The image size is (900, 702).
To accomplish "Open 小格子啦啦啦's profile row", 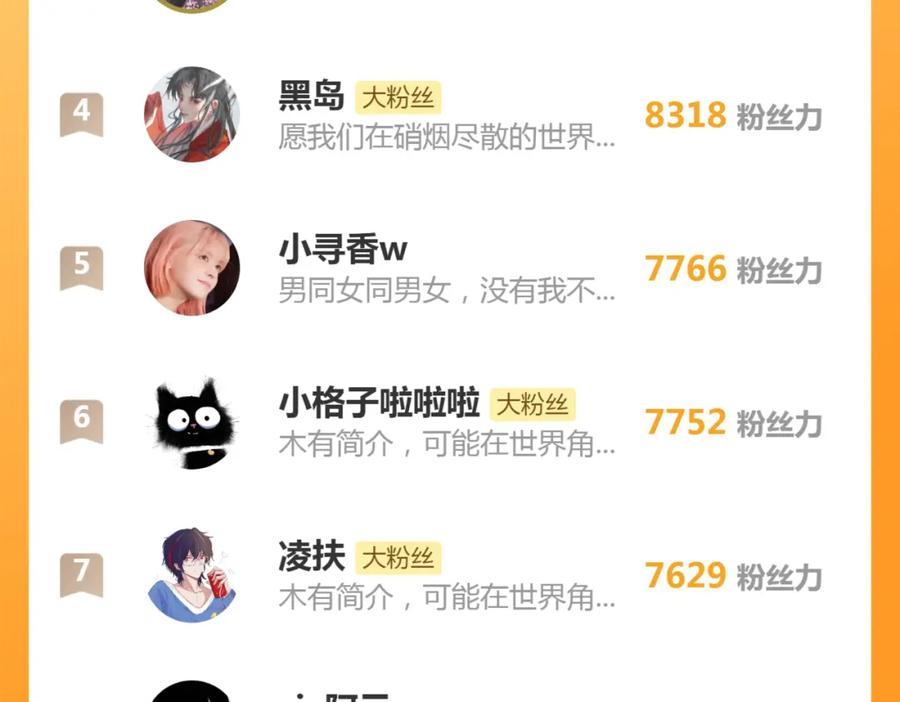I will pos(449,422).
